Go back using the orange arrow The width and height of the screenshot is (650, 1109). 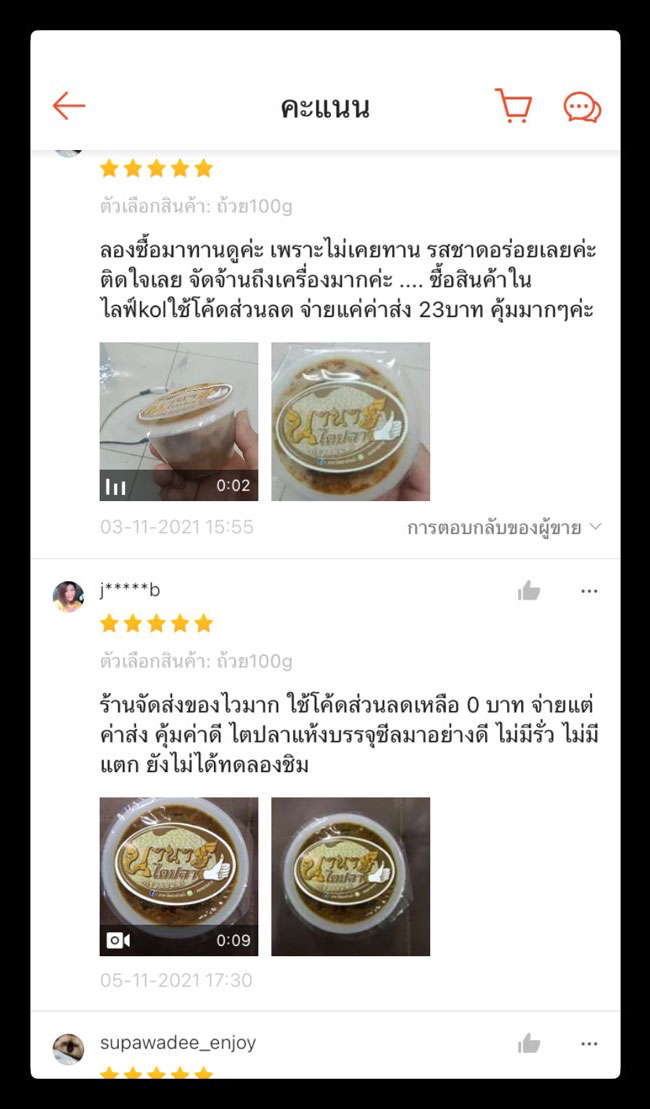tap(69, 106)
